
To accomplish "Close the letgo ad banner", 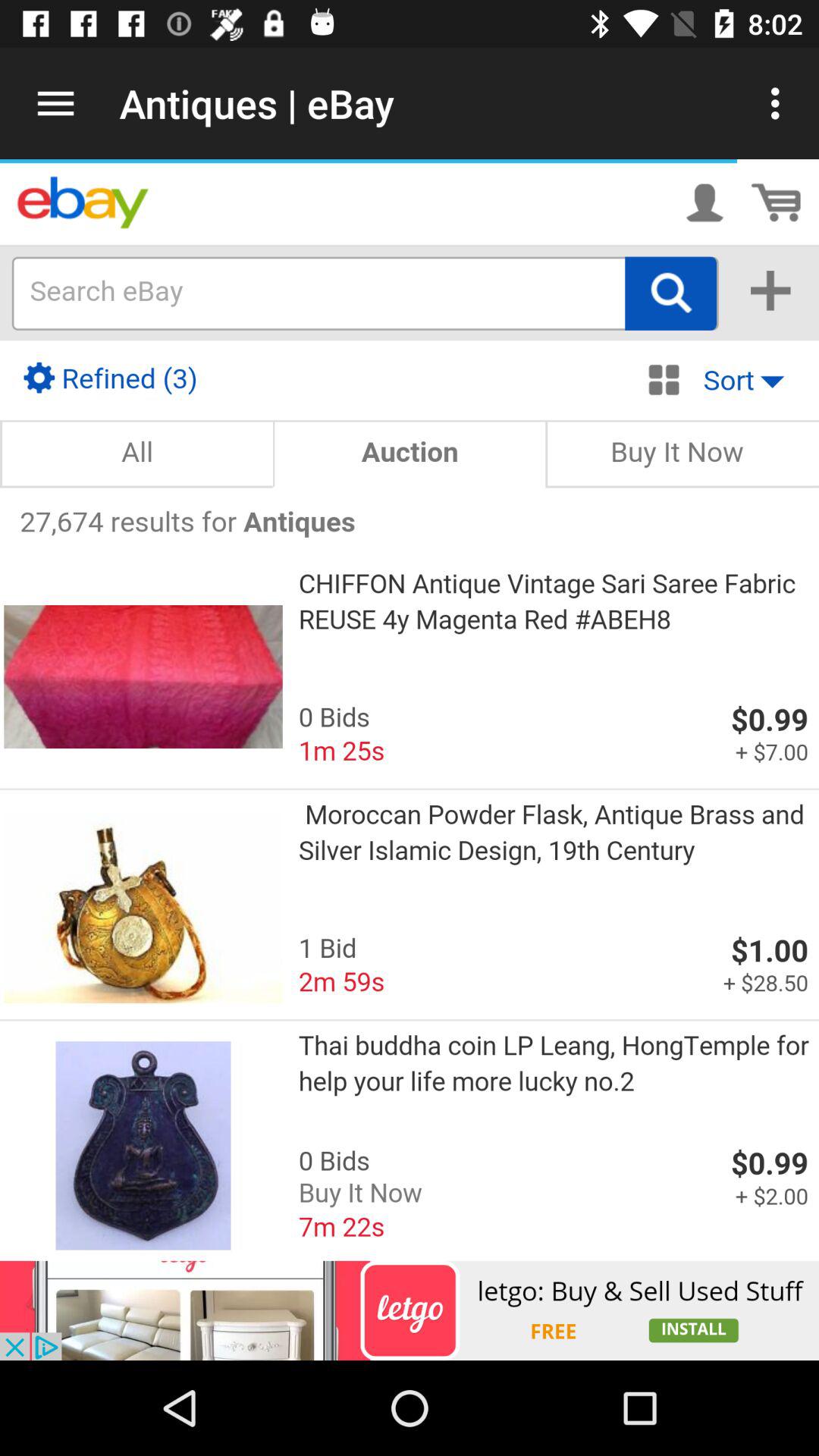I will 15,1348.
